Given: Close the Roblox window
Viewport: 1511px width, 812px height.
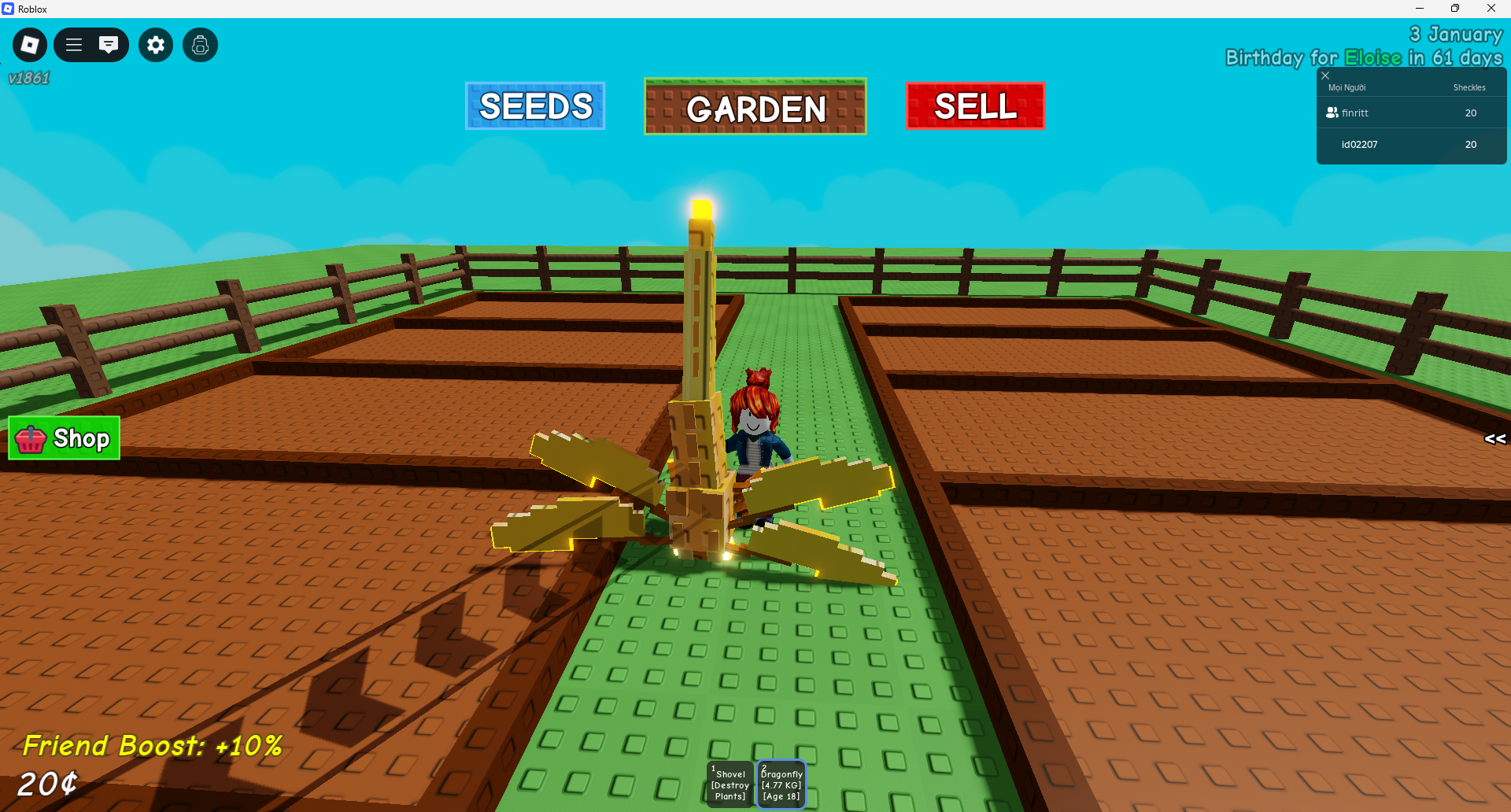Looking at the screenshot, I should [1491, 9].
